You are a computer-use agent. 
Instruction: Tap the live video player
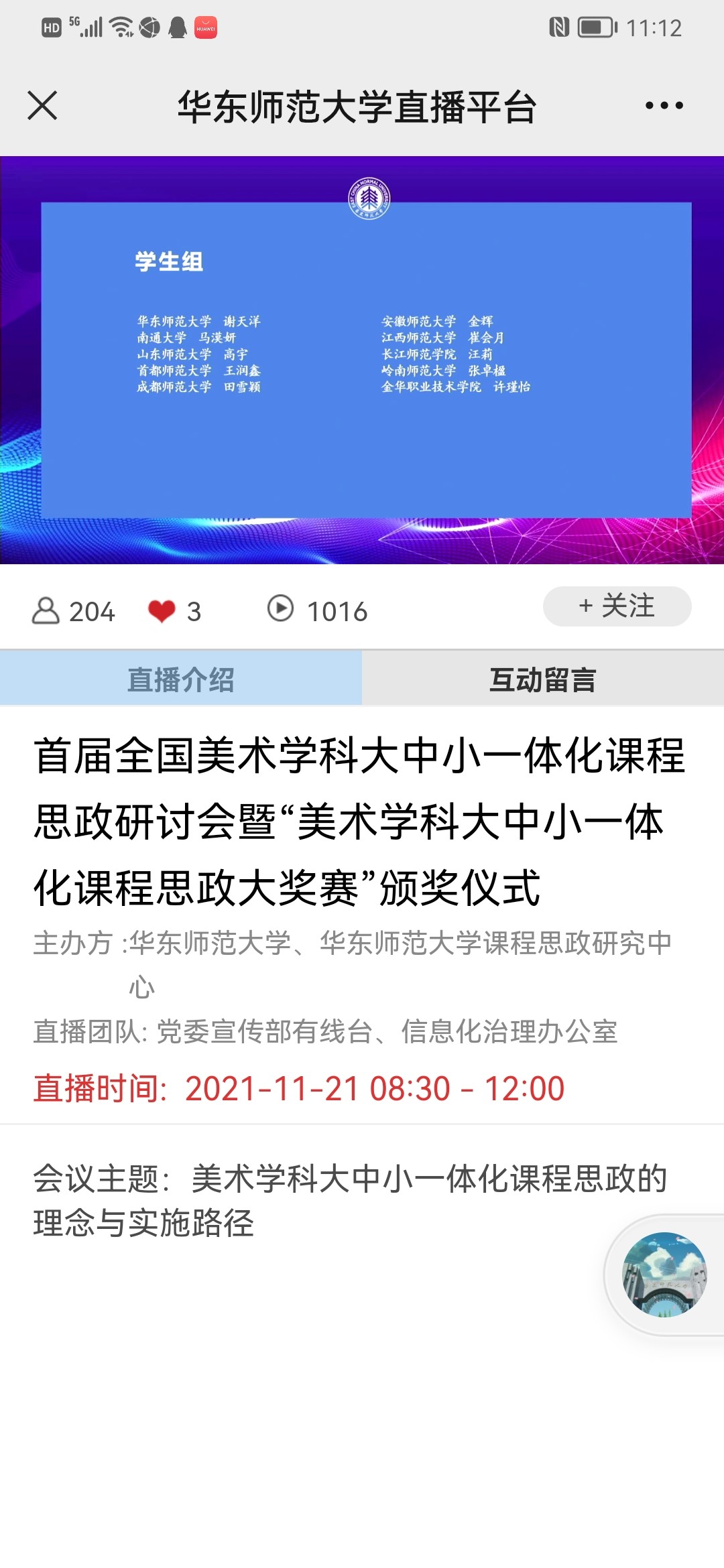point(362,360)
